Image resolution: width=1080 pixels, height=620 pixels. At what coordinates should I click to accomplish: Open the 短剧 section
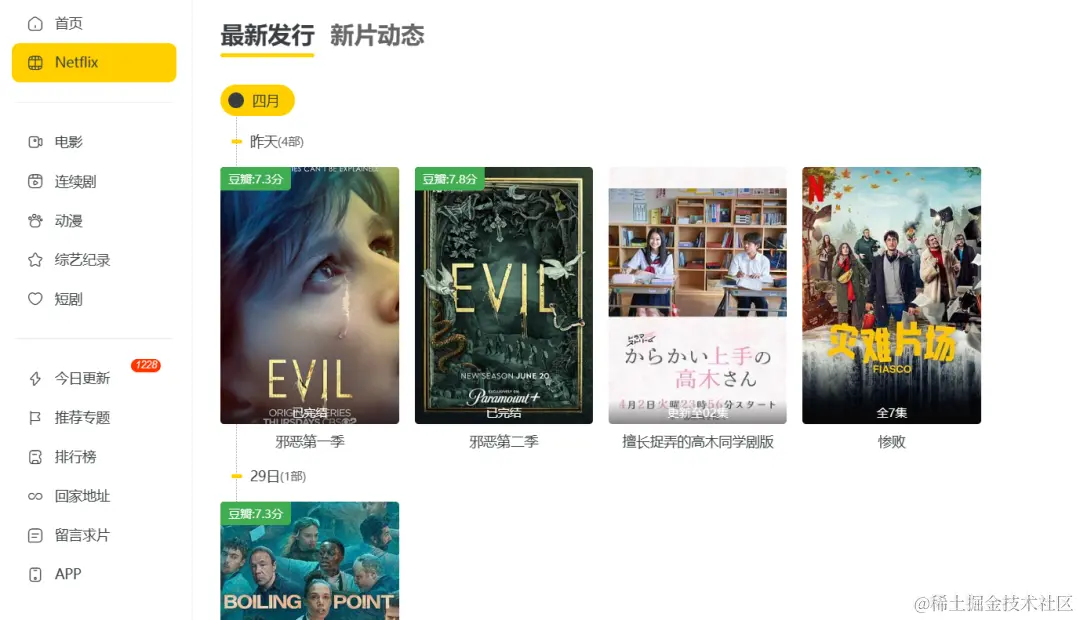(x=68, y=298)
